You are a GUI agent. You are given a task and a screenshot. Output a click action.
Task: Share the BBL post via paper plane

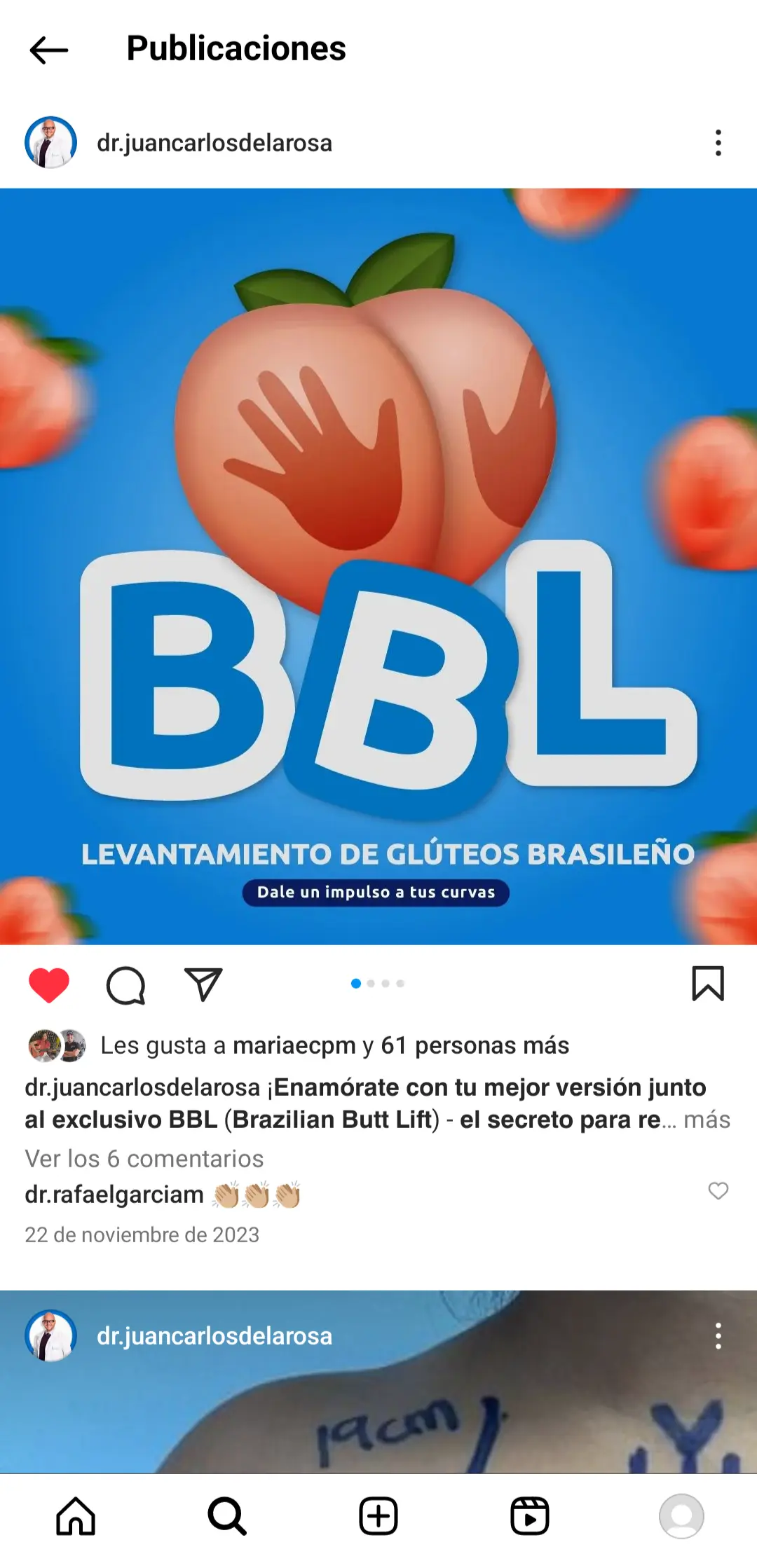[203, 984]
